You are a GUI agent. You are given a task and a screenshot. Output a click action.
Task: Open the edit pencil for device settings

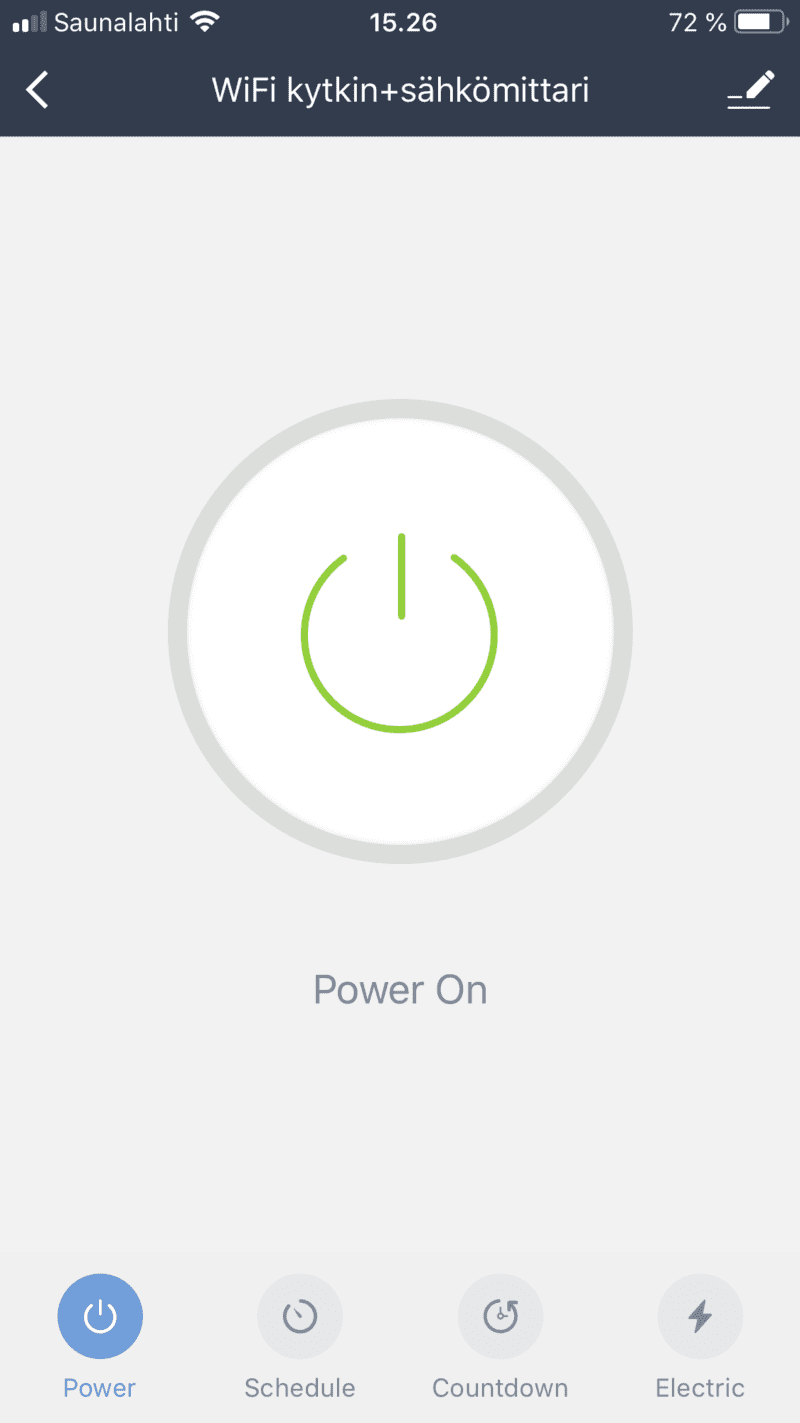[x=751, y=90]
